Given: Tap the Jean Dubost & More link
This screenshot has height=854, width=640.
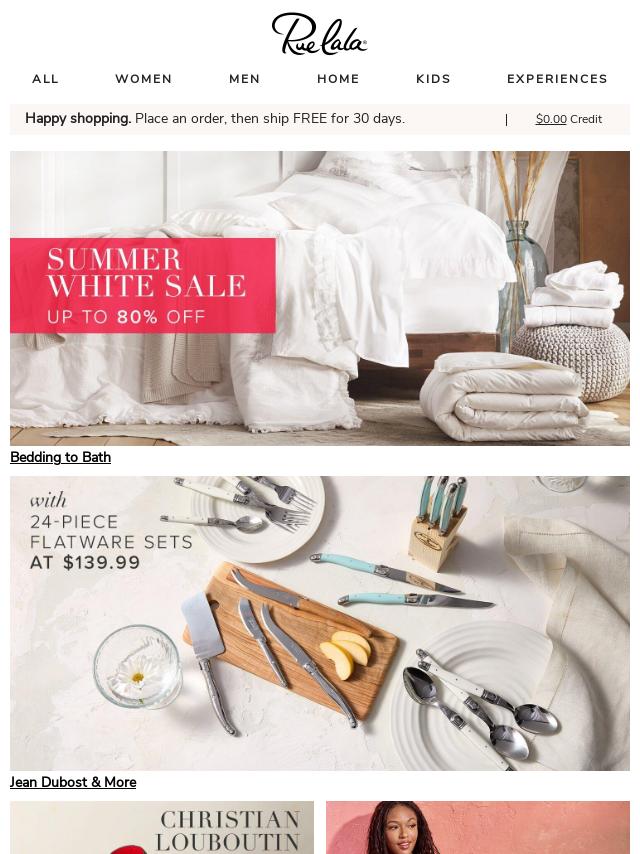Looking at the screenshot, I should [x=73, y=782].
